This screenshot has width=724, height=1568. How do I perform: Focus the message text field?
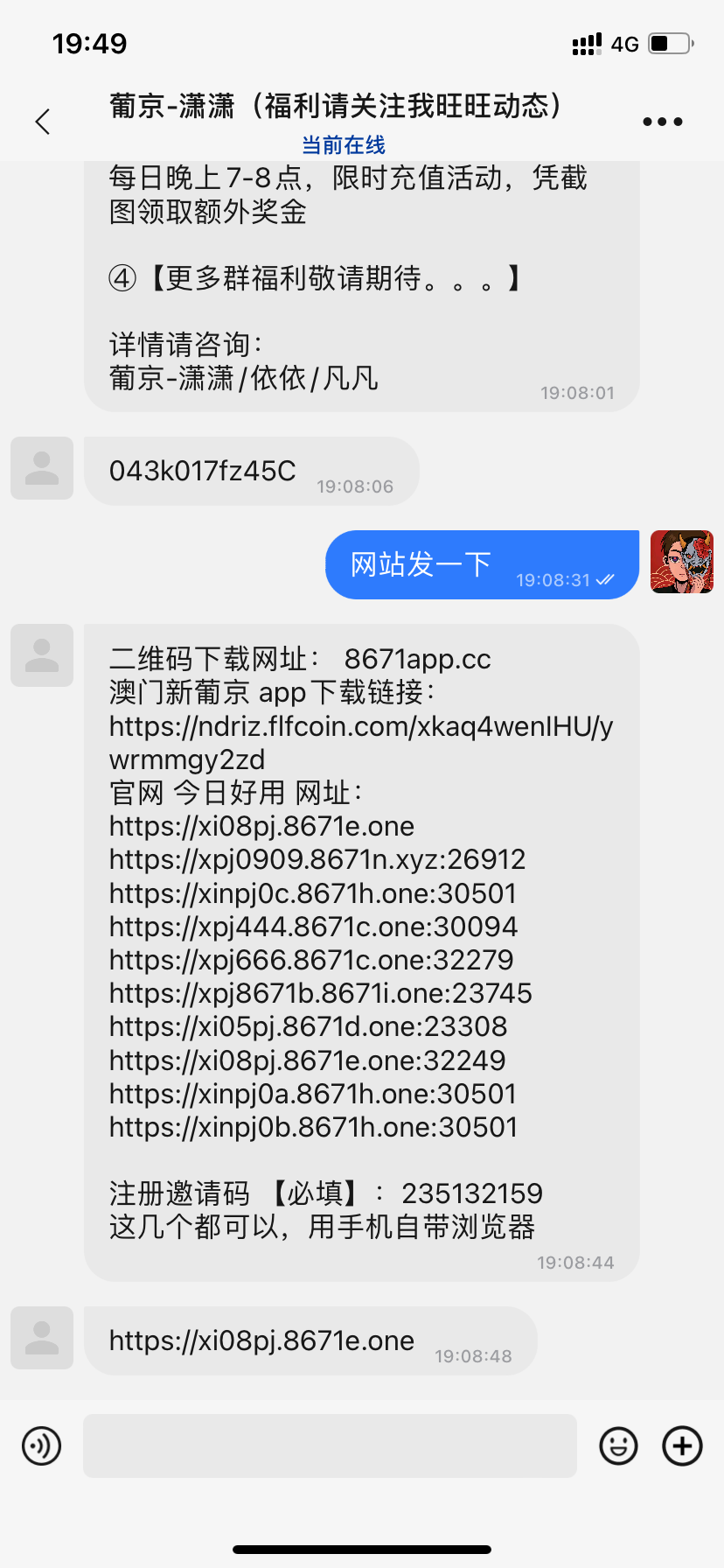[x=330, y=1445]
